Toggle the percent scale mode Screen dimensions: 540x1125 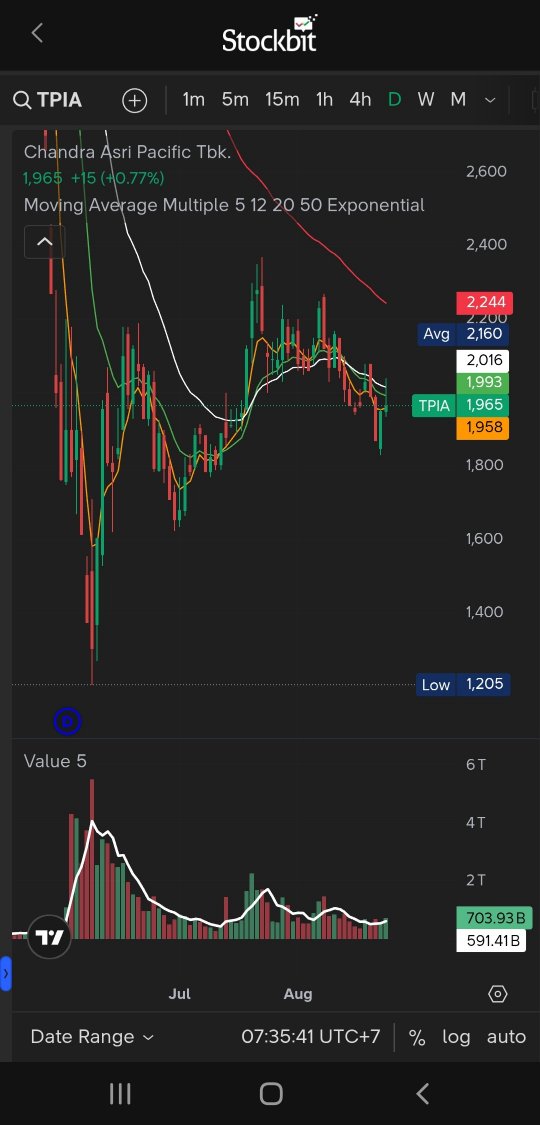pos(417,1037)
